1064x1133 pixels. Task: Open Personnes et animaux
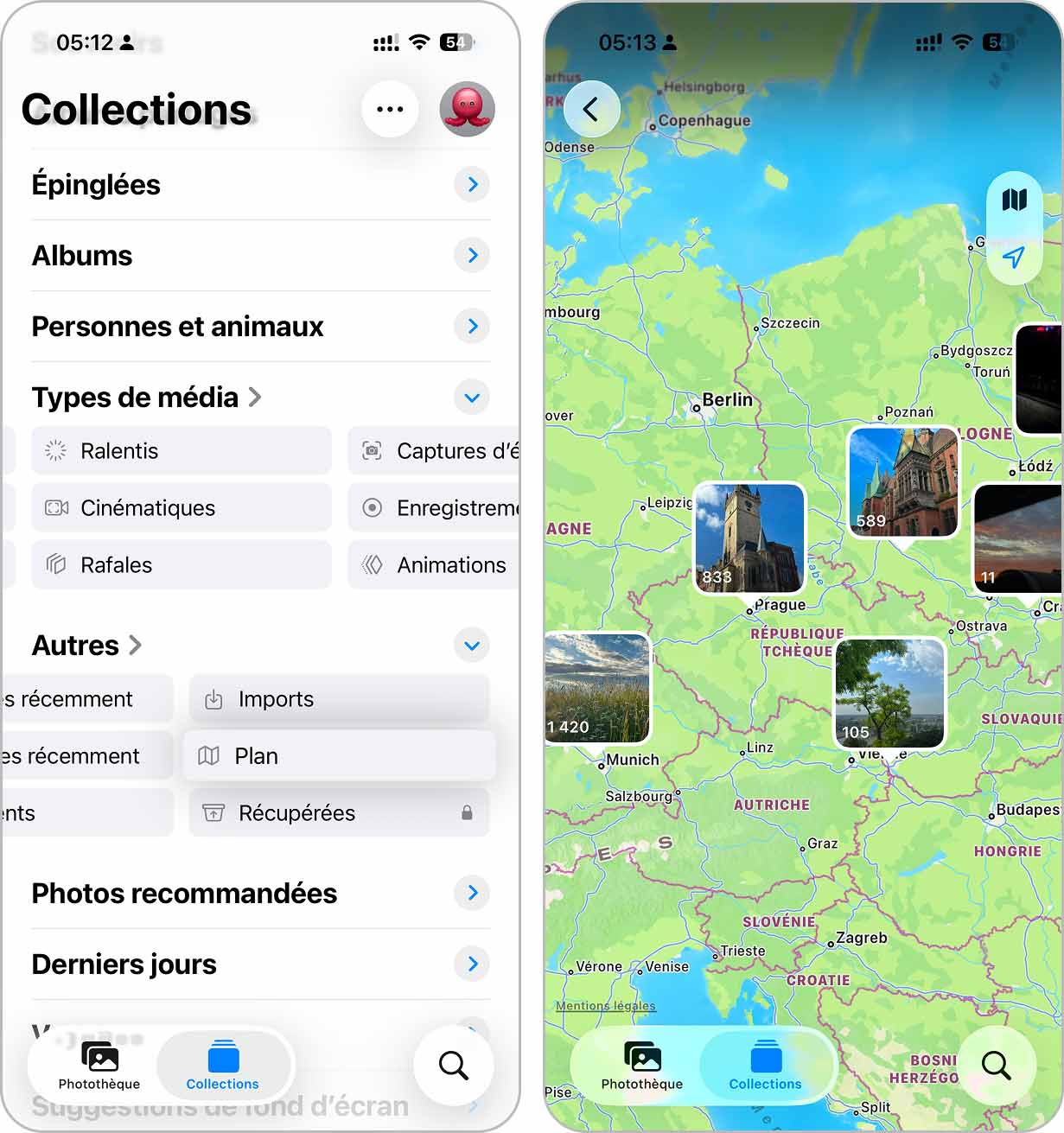pos(259,326)
